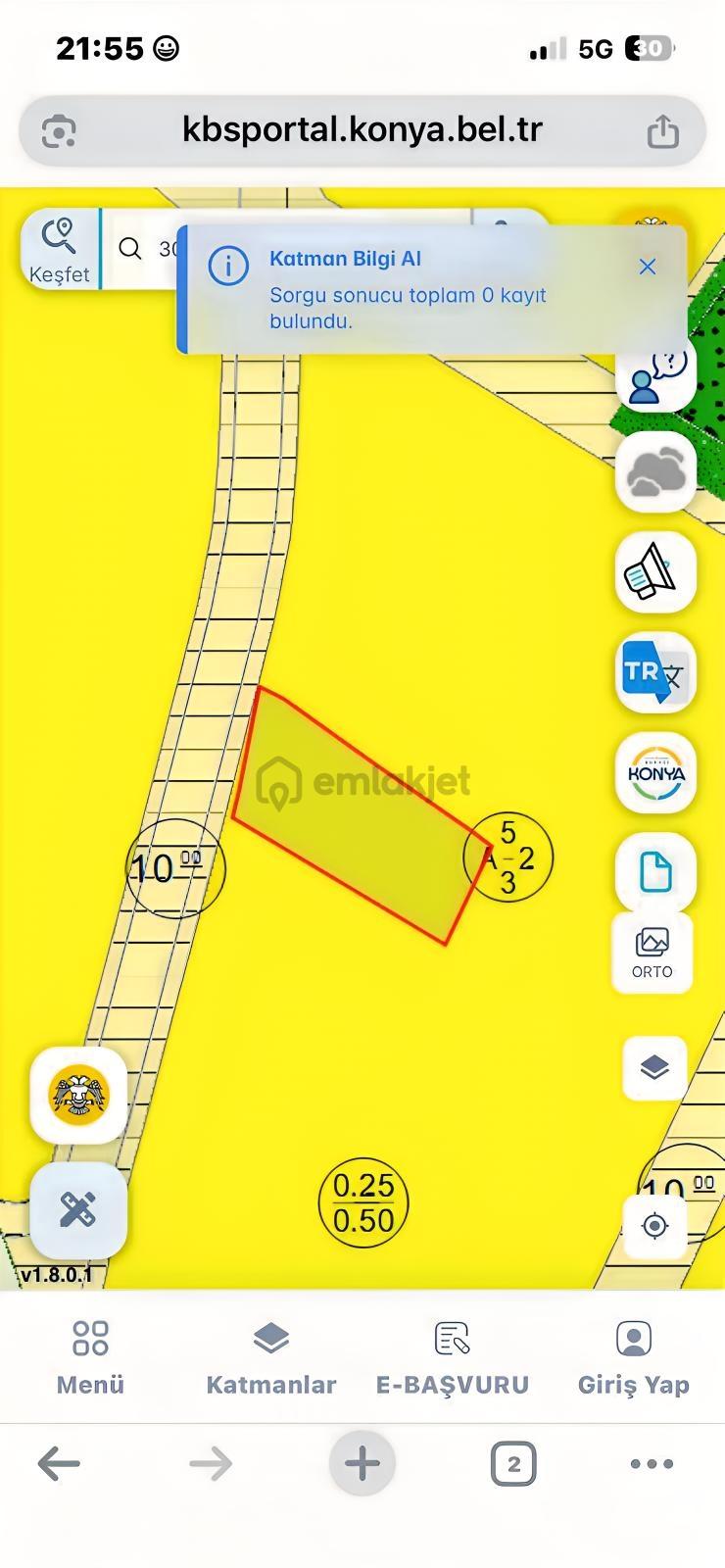Image resolution: width=725 pixels, height=1568 pixels.
Task: Center map on my location
Action: (654, 1226)
